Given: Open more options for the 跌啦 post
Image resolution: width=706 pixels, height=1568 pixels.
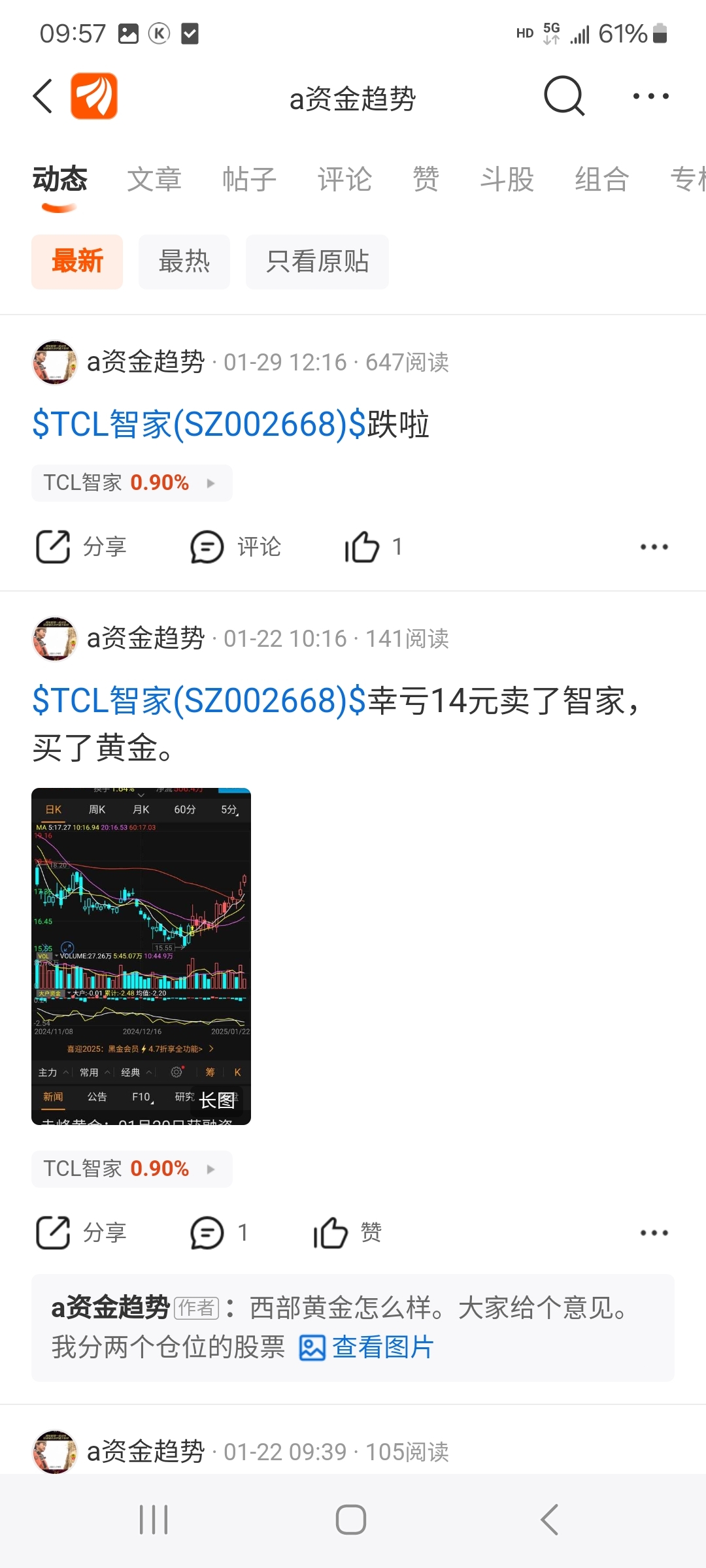Looking at the screenshot, I should click(654, 547).
